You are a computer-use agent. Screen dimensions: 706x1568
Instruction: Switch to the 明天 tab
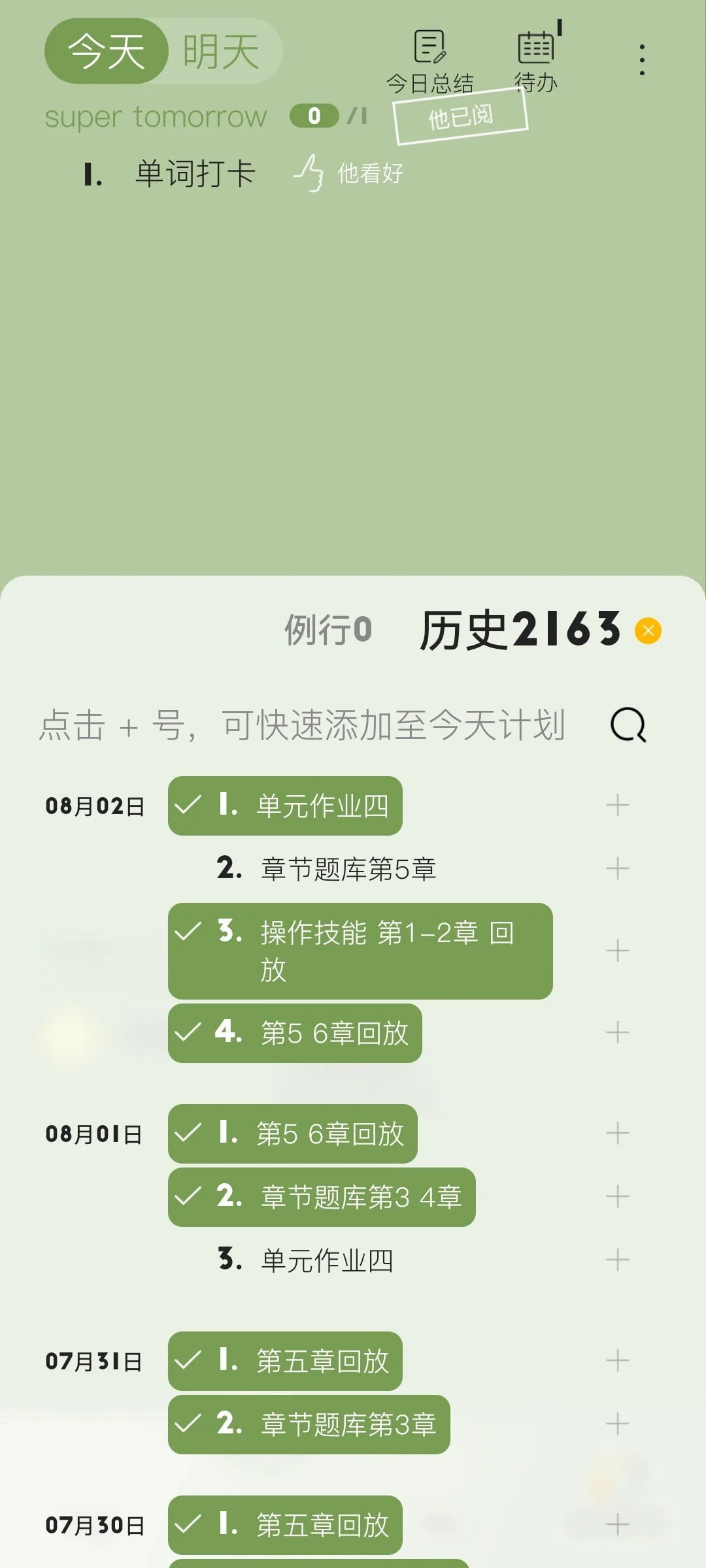click(221, 52)
